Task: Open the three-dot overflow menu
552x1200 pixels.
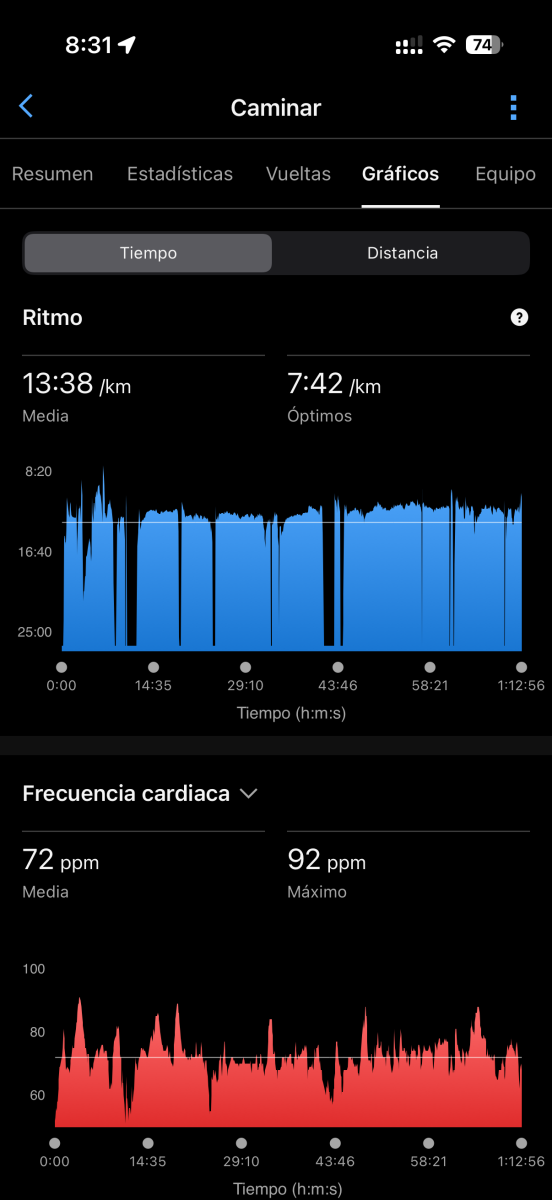Action: pyautogui.click(x=513, y=107)
